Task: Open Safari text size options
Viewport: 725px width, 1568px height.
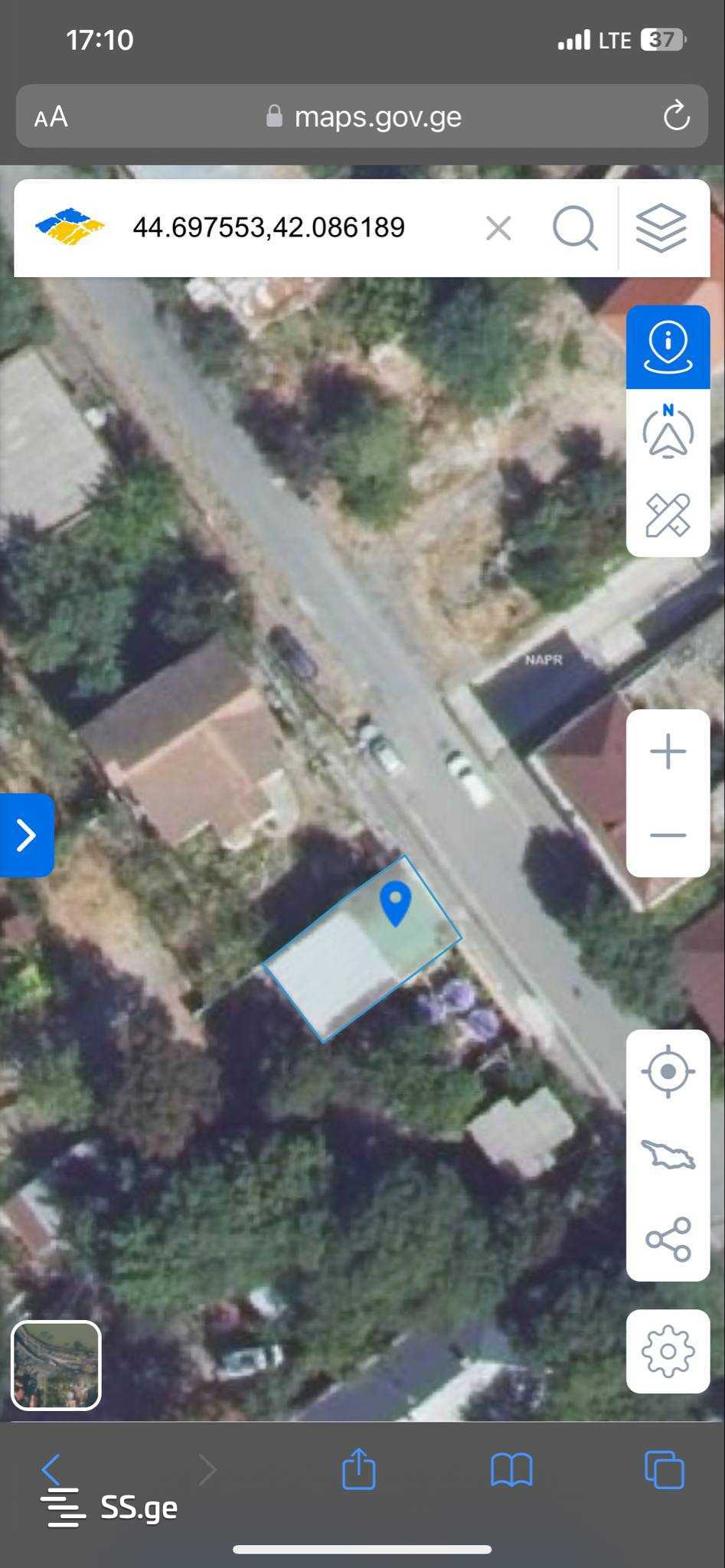Action: (51, 117)
